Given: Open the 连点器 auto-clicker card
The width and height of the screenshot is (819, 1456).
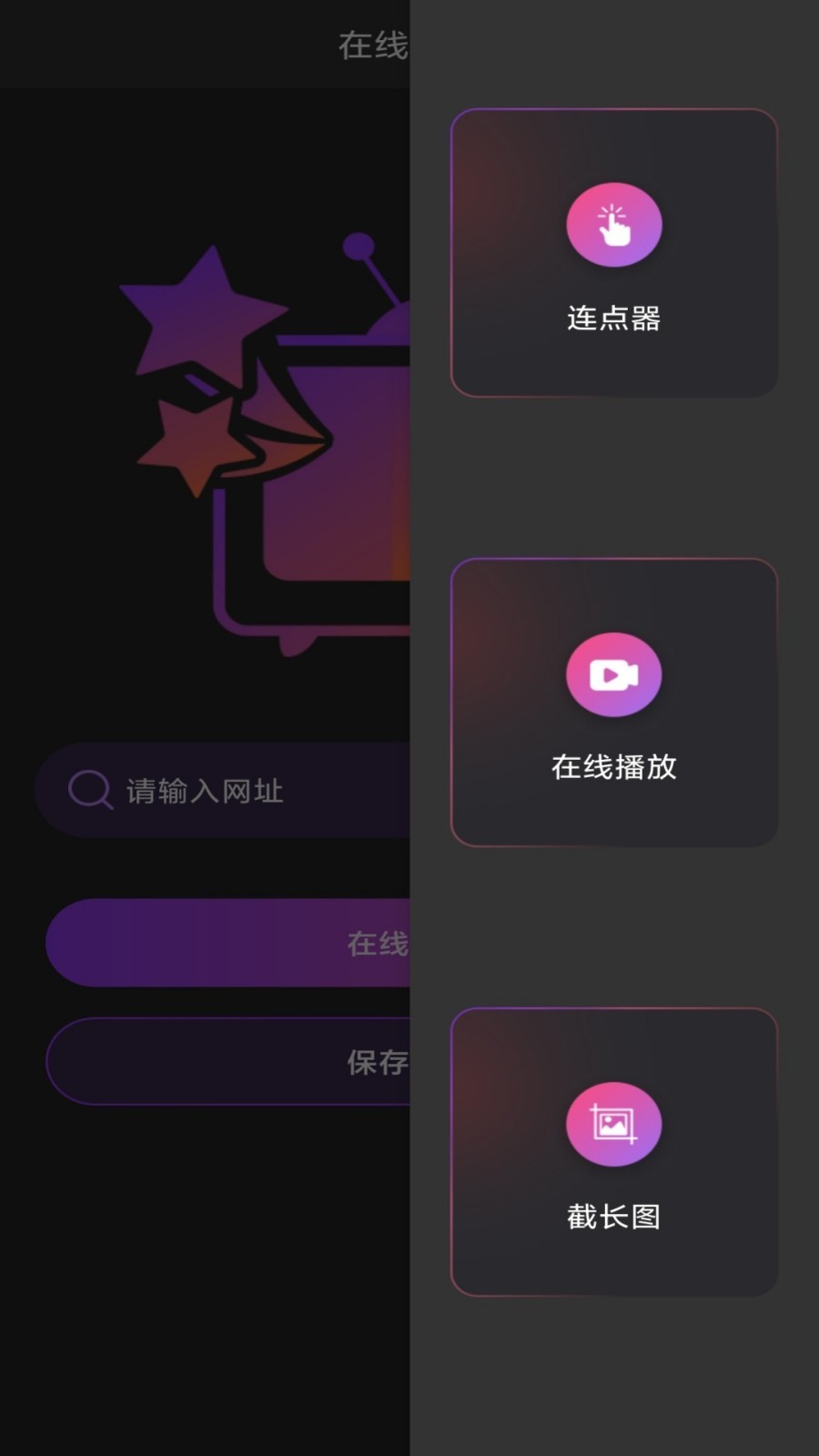Looking at the screenshot, I should coord(614,253).
